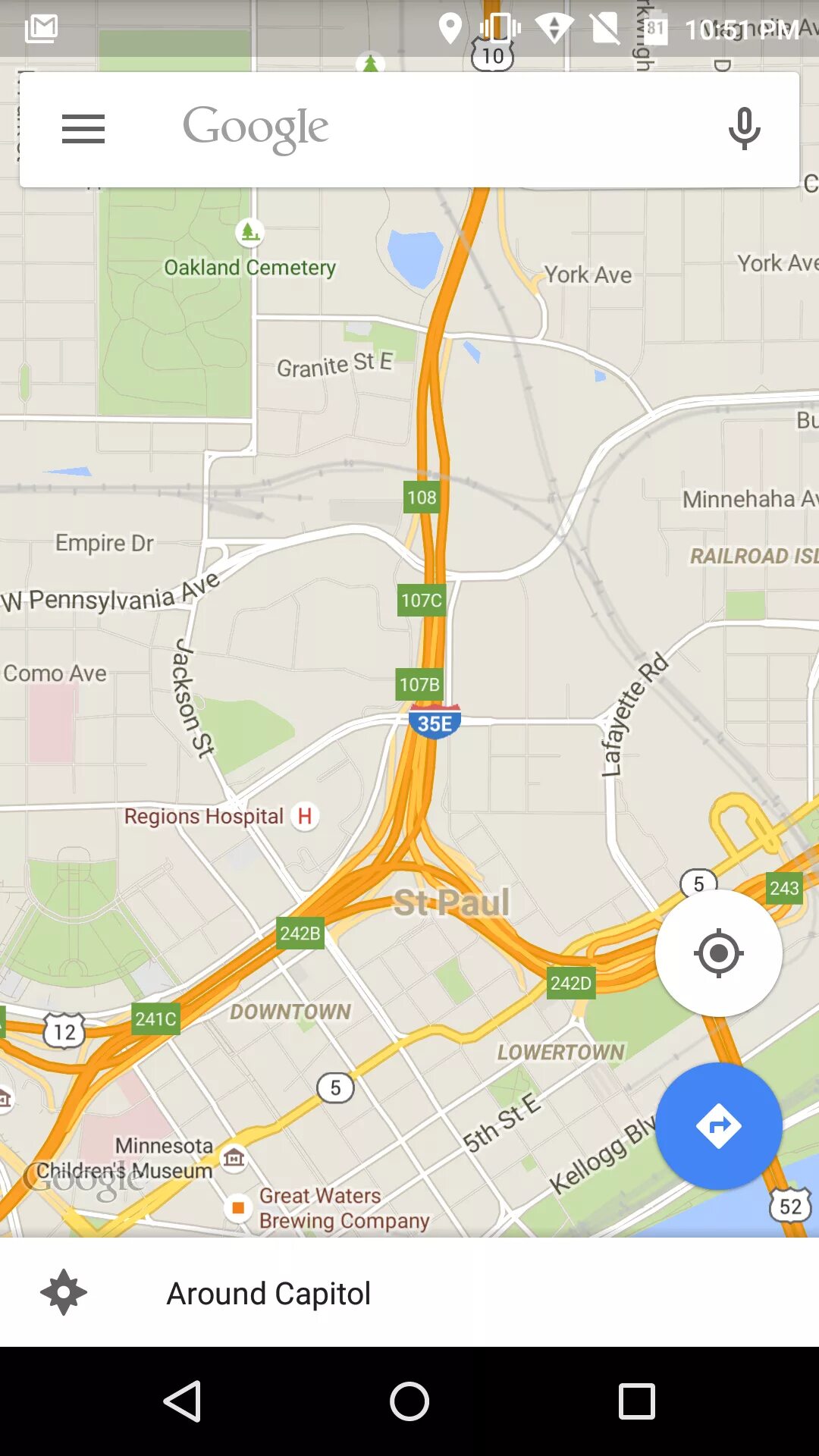Open the Around Capitol explore panel

point(409,1292)
